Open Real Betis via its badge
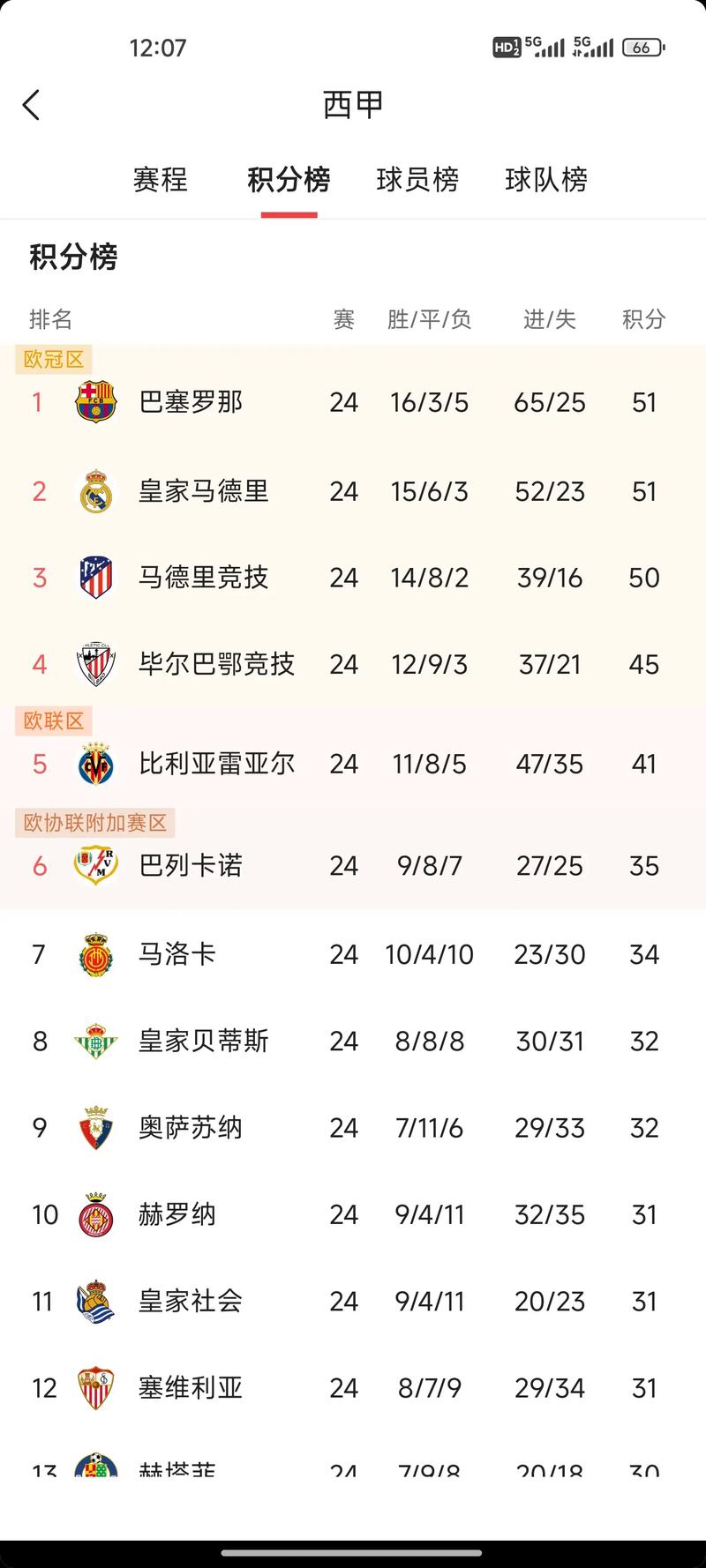This screenshot has height=1568, width=706. tap(95, 1041)
